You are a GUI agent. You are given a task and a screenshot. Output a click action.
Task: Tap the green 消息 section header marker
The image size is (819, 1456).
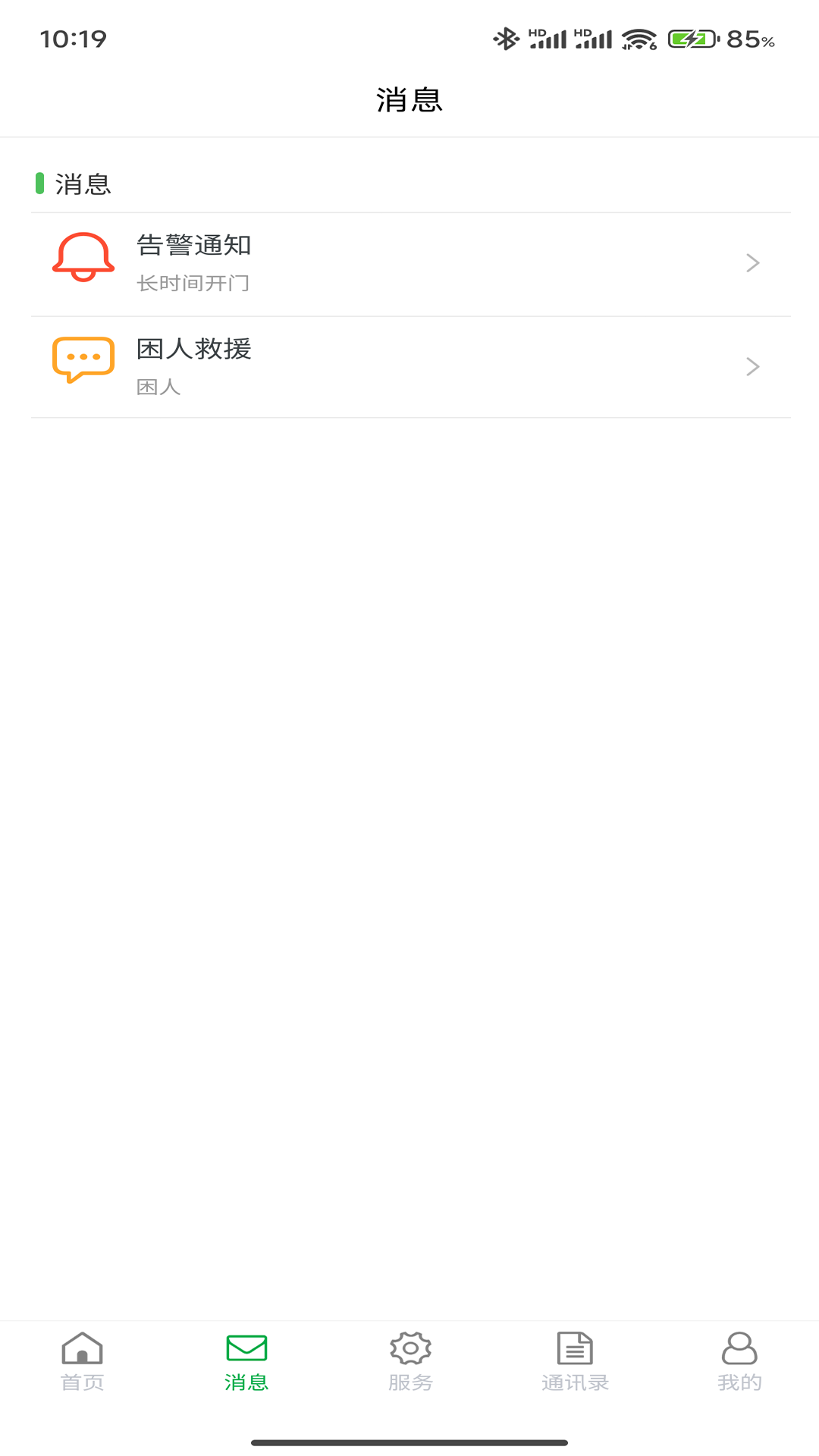point(39,184)
